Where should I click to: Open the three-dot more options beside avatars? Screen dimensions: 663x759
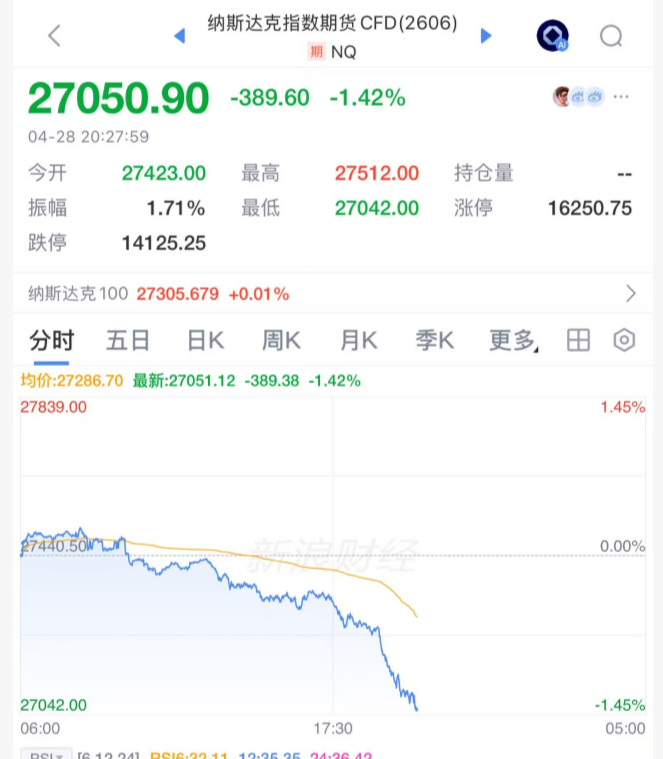[622, 97]
